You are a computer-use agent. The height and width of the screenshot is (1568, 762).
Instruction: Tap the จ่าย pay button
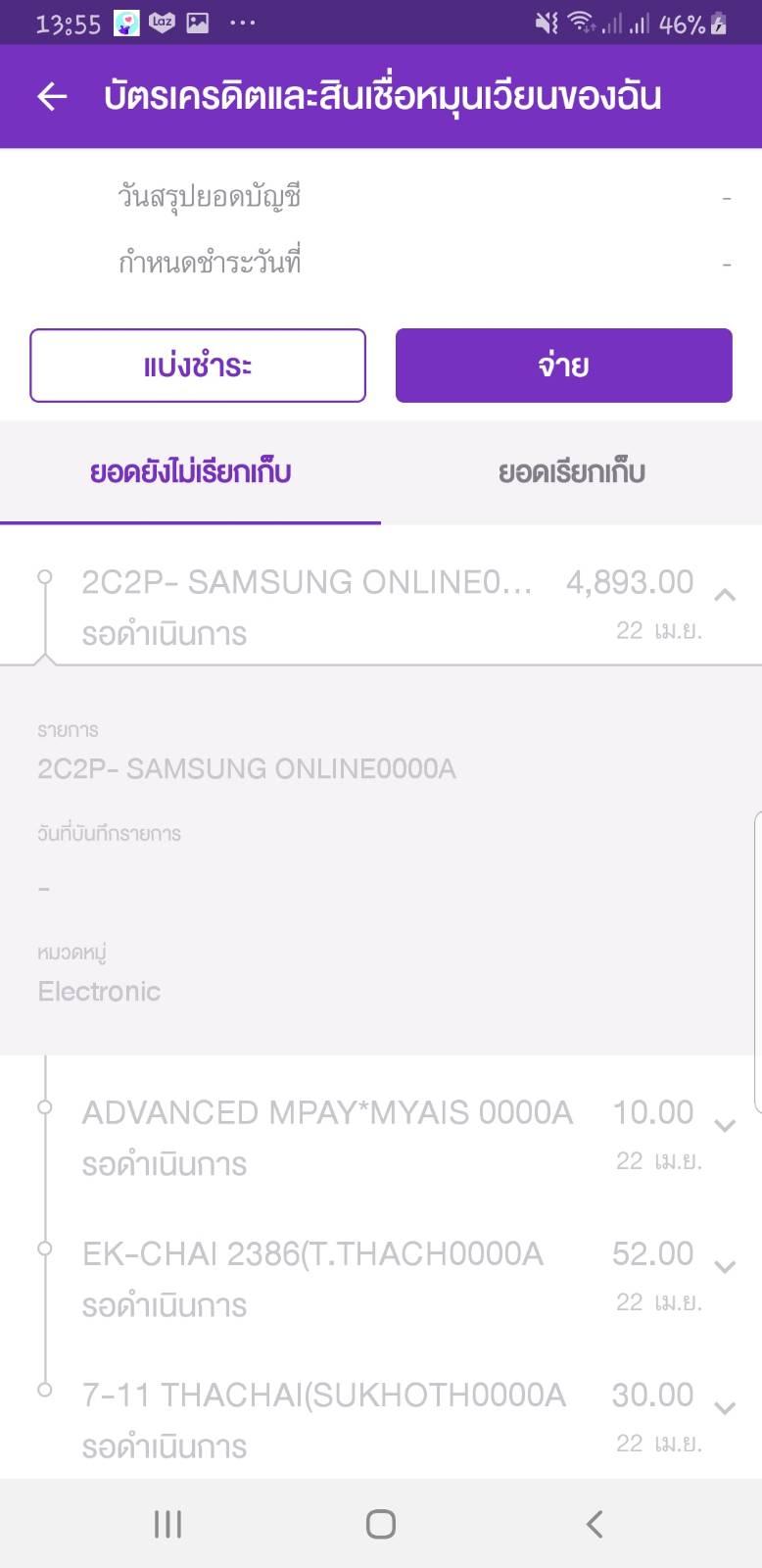(564, 366)
